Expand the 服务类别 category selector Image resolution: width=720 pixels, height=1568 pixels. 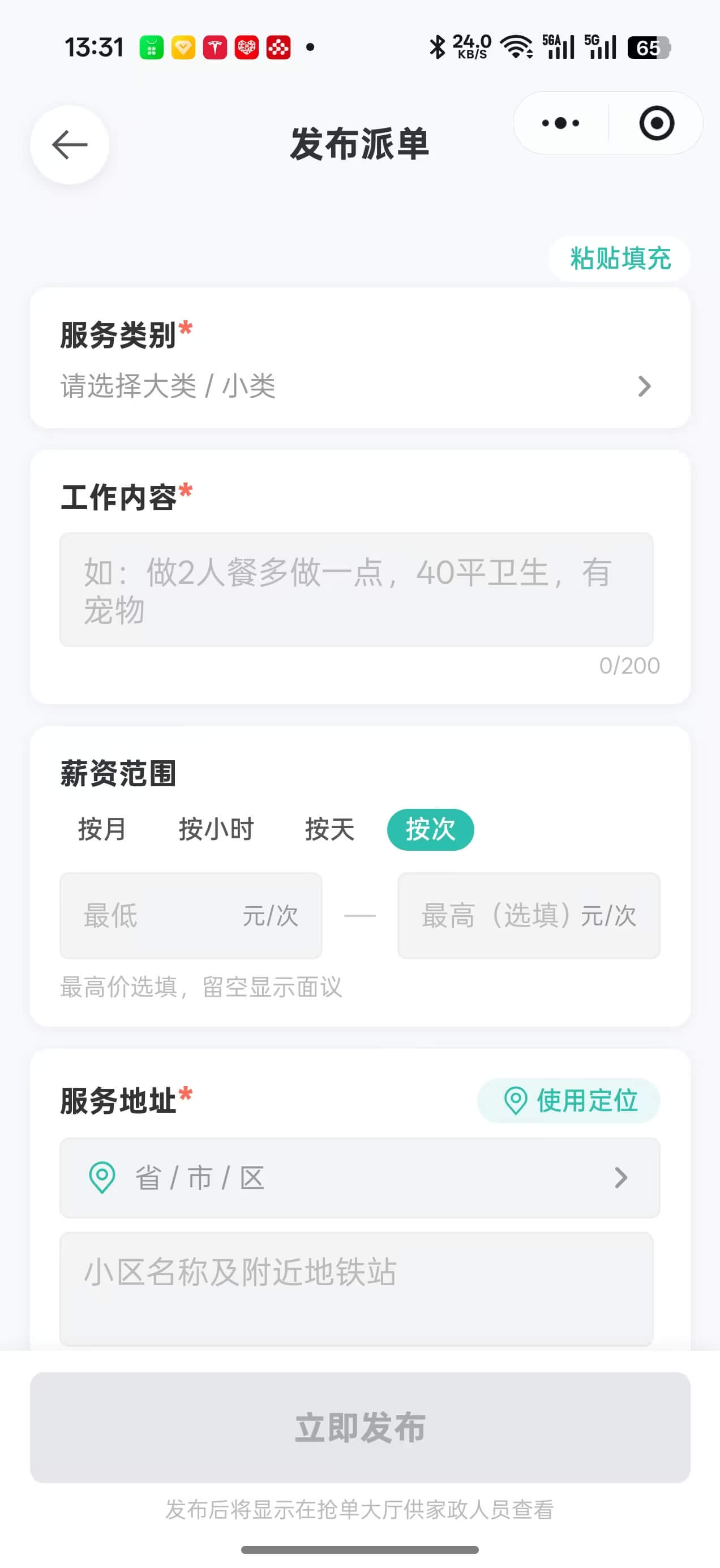pos(360,387)
